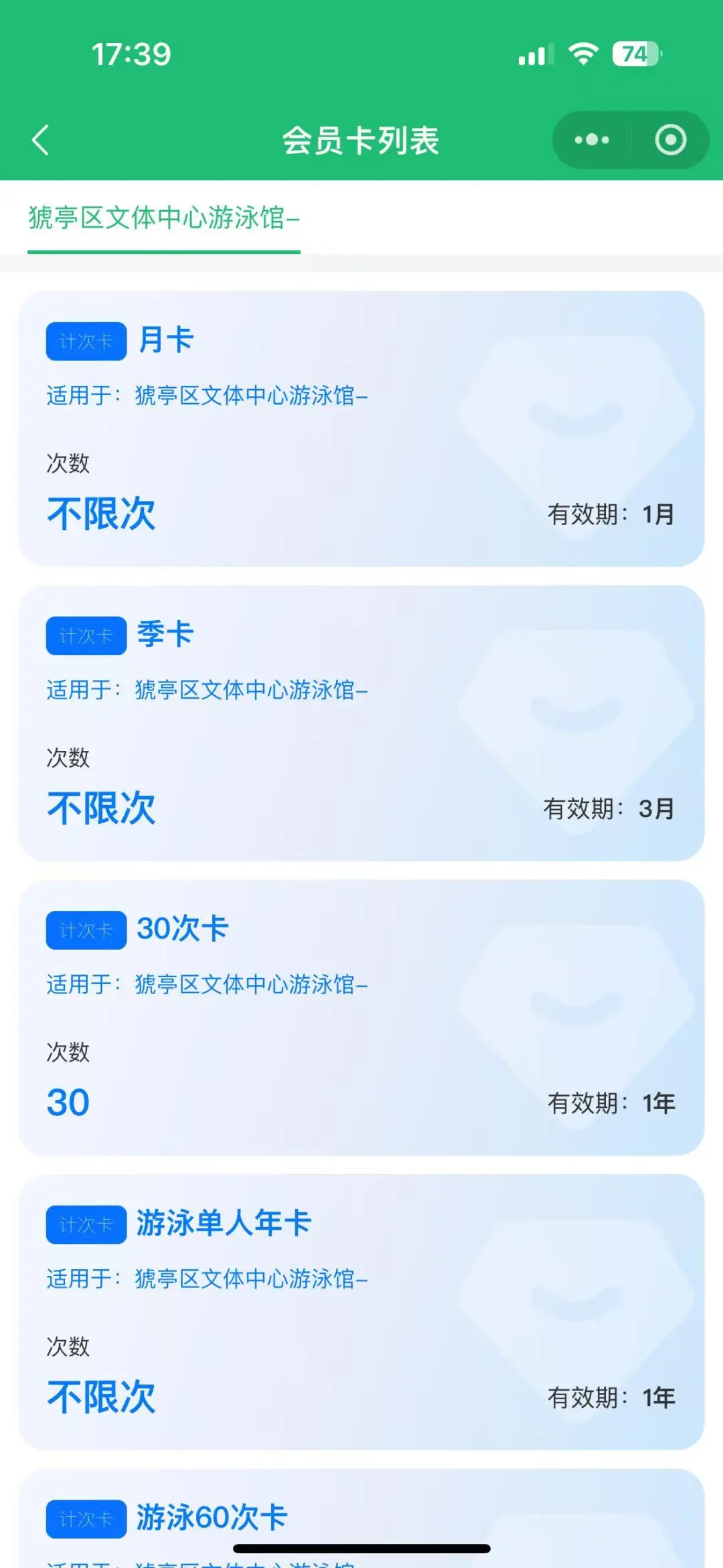Select the 猇亭区文体中心游泳馆 venue tab
723x1568 pixels.
coord(165,218)
